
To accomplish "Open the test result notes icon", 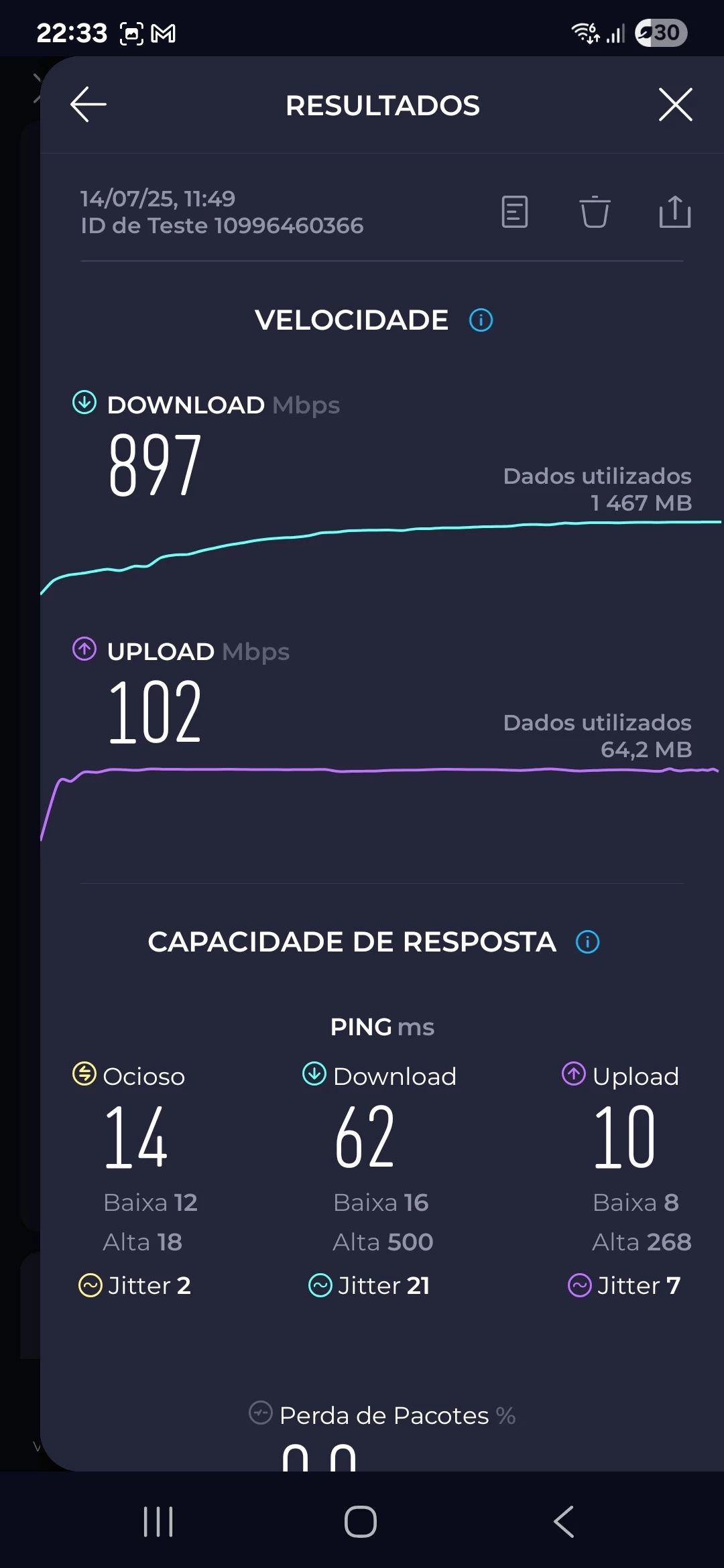I will tap(515, 212).
